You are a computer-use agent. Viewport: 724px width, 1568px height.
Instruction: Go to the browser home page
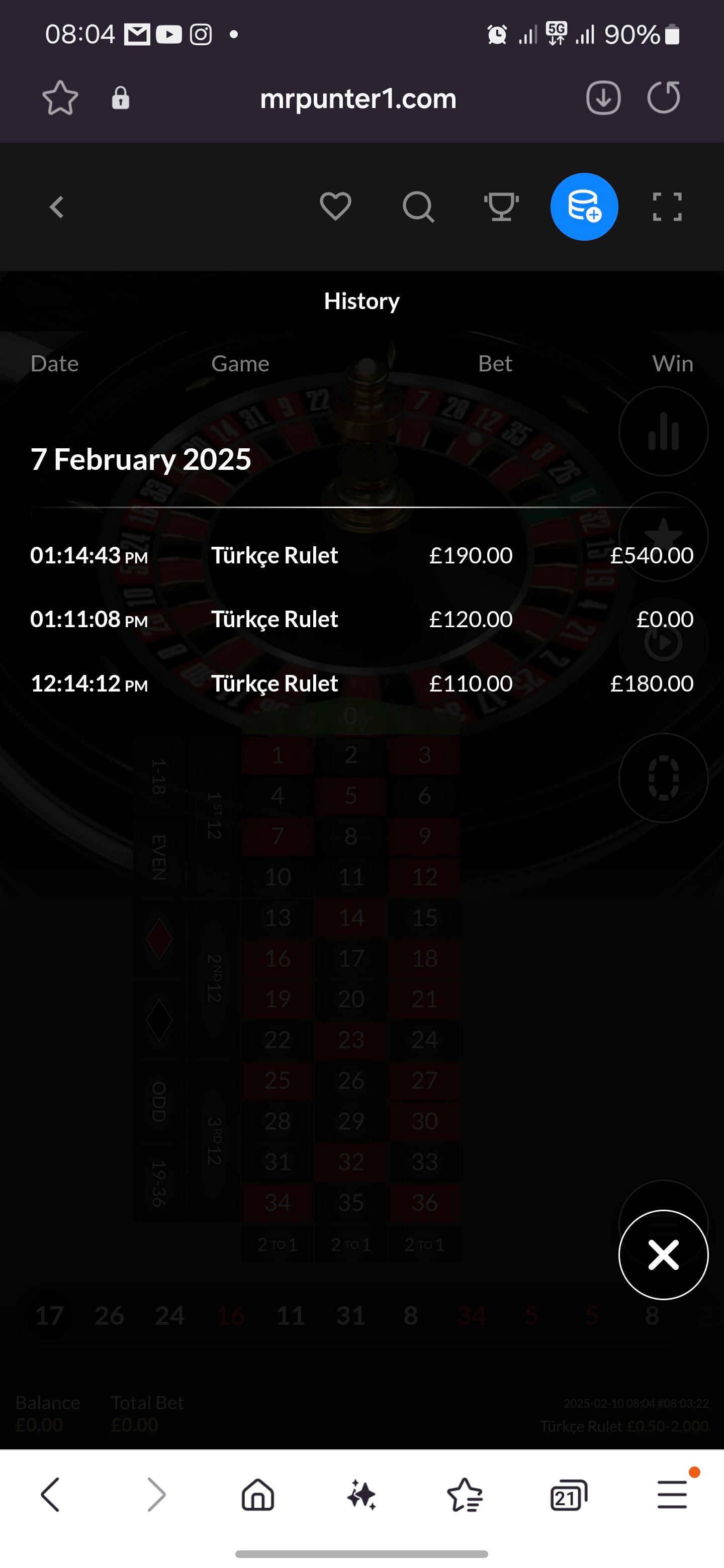click(258, 1494)
